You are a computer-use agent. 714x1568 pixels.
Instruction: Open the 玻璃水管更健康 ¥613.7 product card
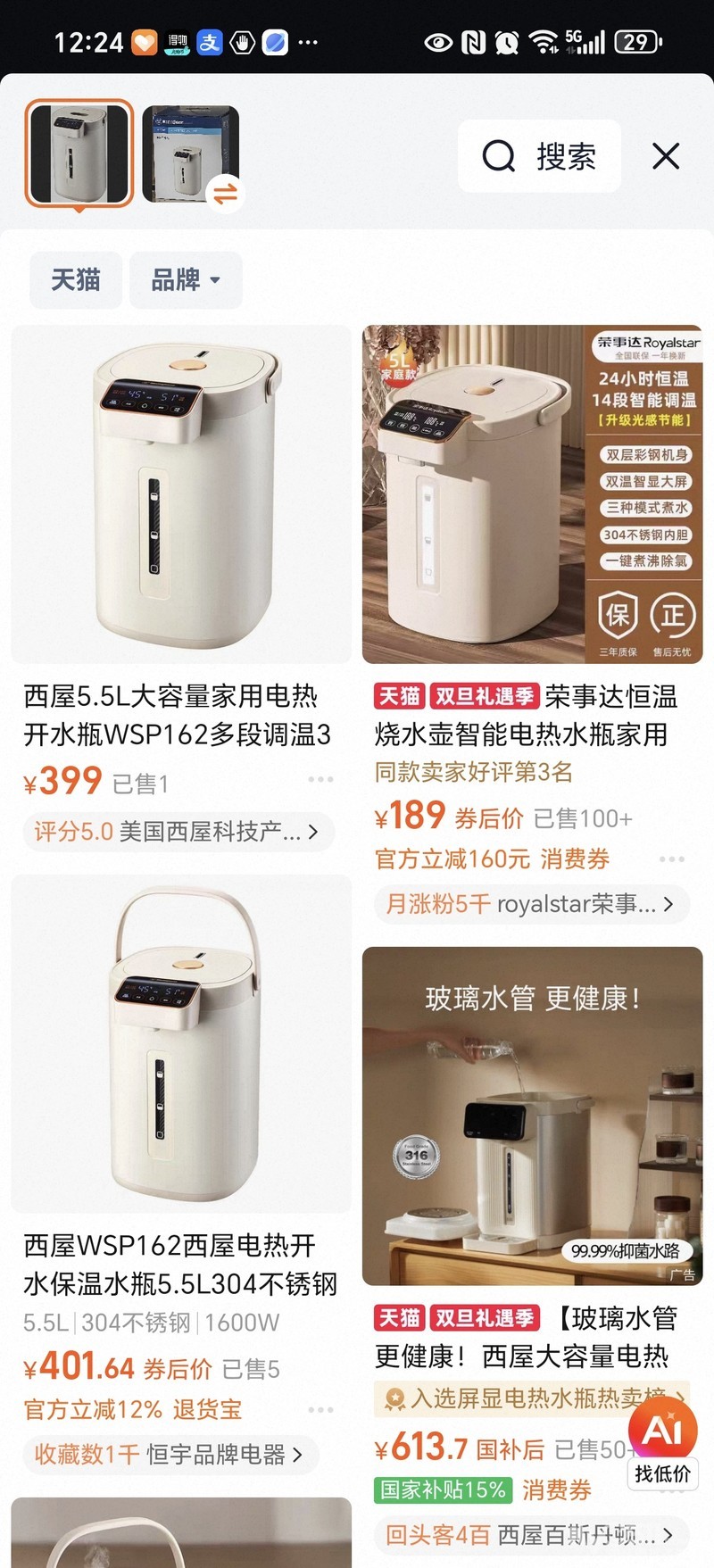(532, 1116)
